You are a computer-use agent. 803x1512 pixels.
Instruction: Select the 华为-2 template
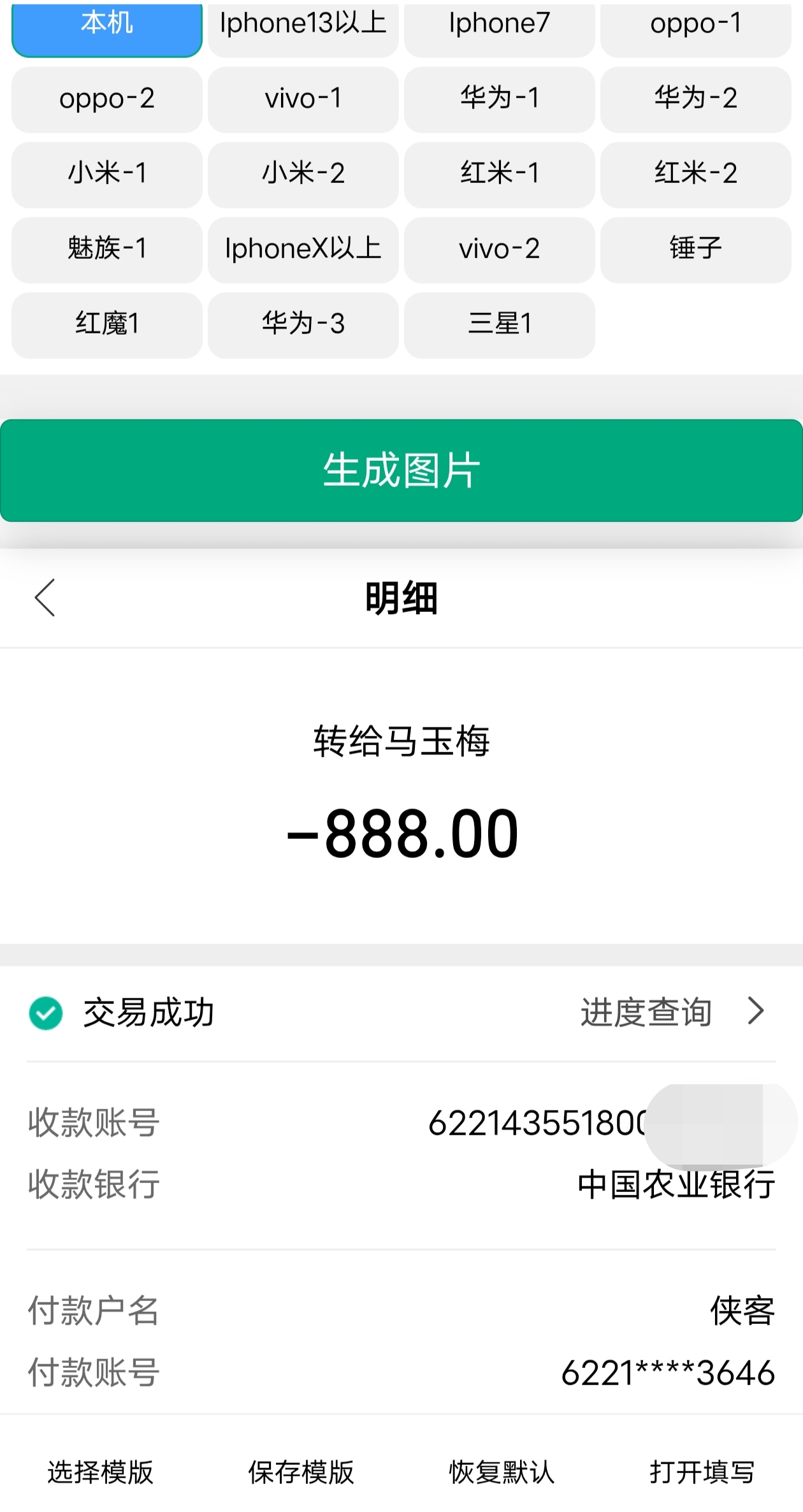click(695, 99)
